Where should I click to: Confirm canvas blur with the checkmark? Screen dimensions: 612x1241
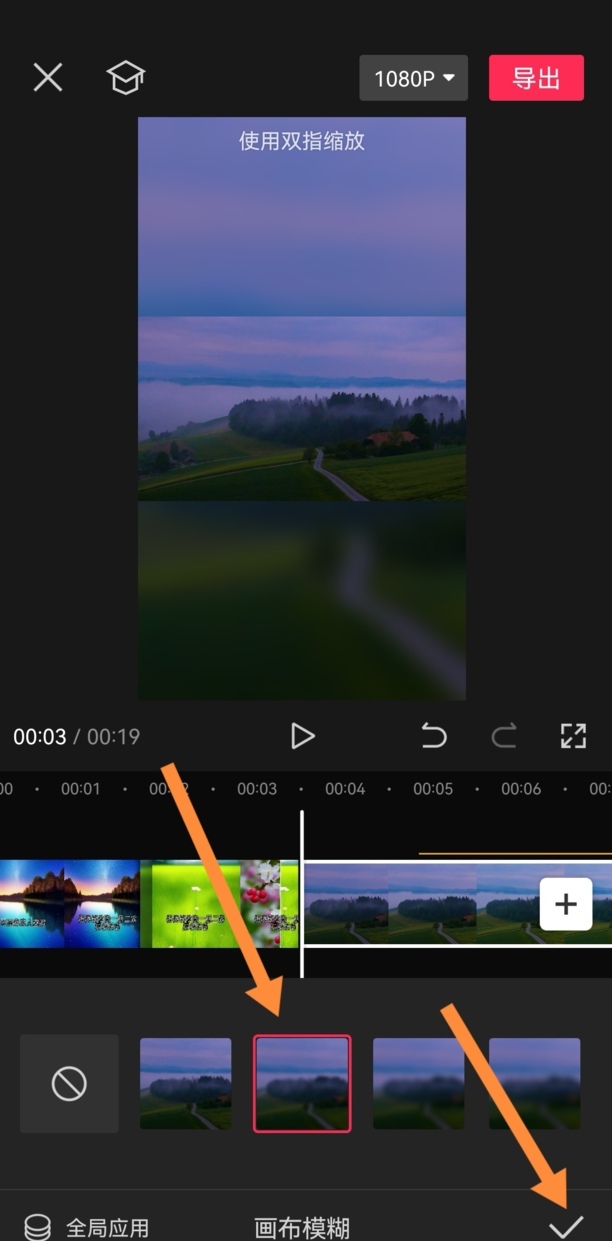(x=566, y=1227)
